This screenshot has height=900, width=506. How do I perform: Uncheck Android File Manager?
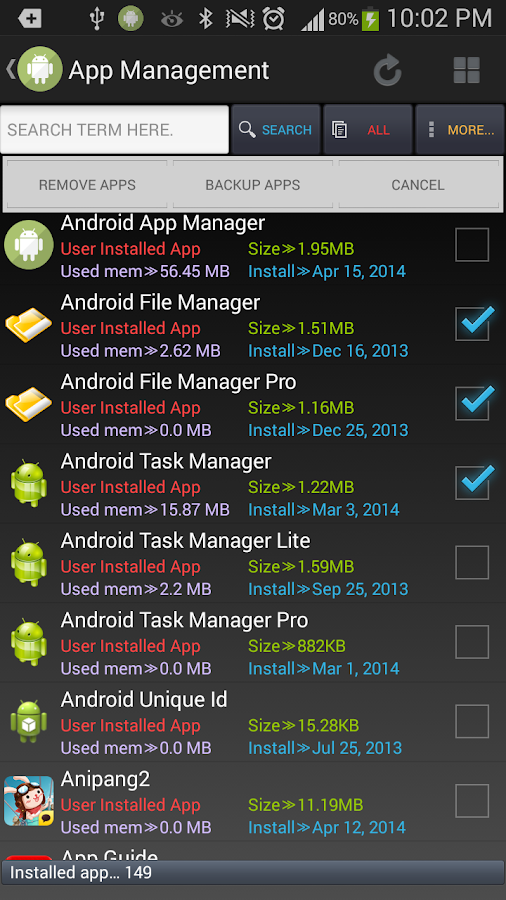click(472, 324)
